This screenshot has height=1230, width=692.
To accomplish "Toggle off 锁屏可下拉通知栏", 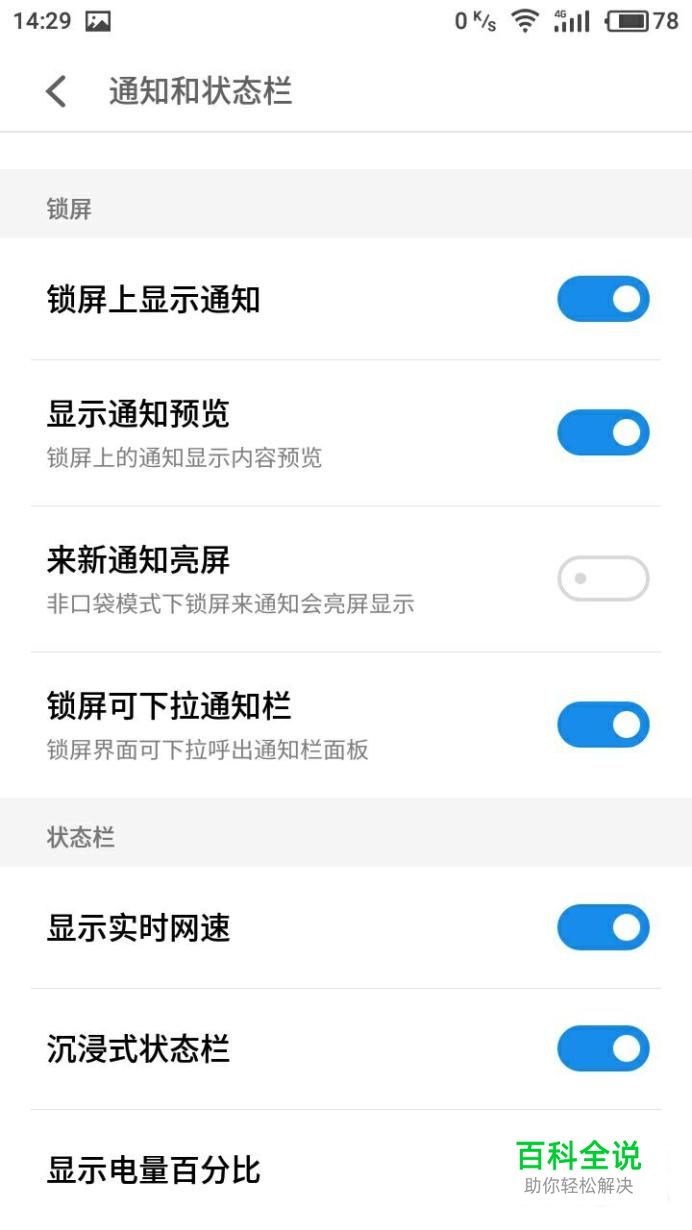I will pos(603,725).
